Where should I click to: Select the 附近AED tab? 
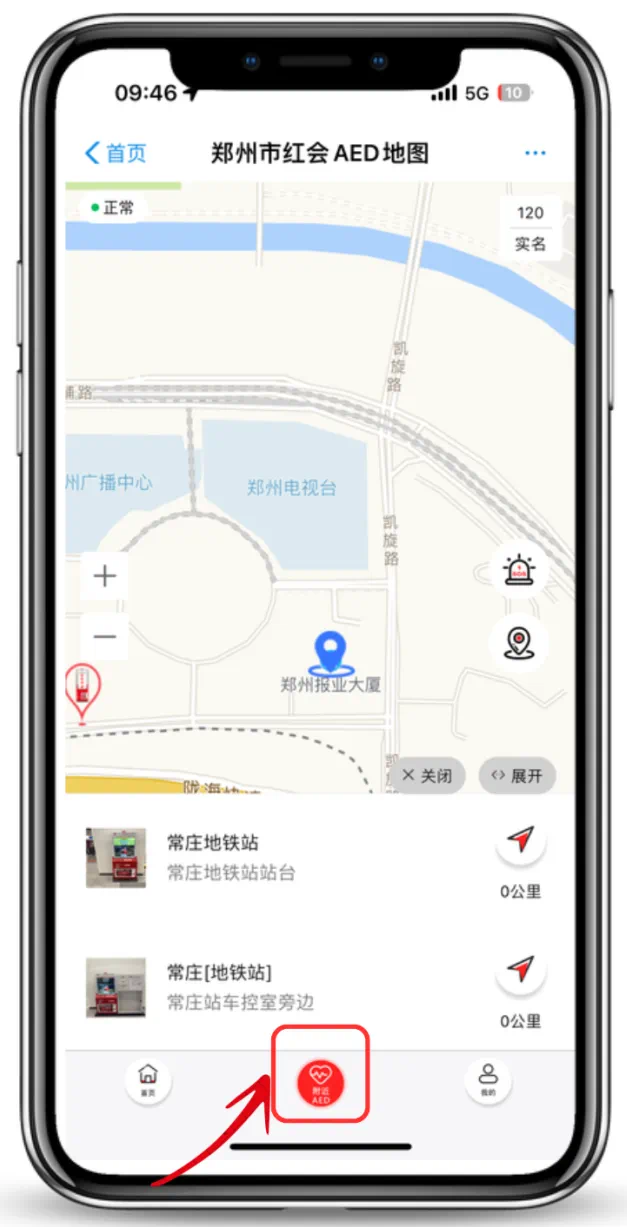(321, 1085)
